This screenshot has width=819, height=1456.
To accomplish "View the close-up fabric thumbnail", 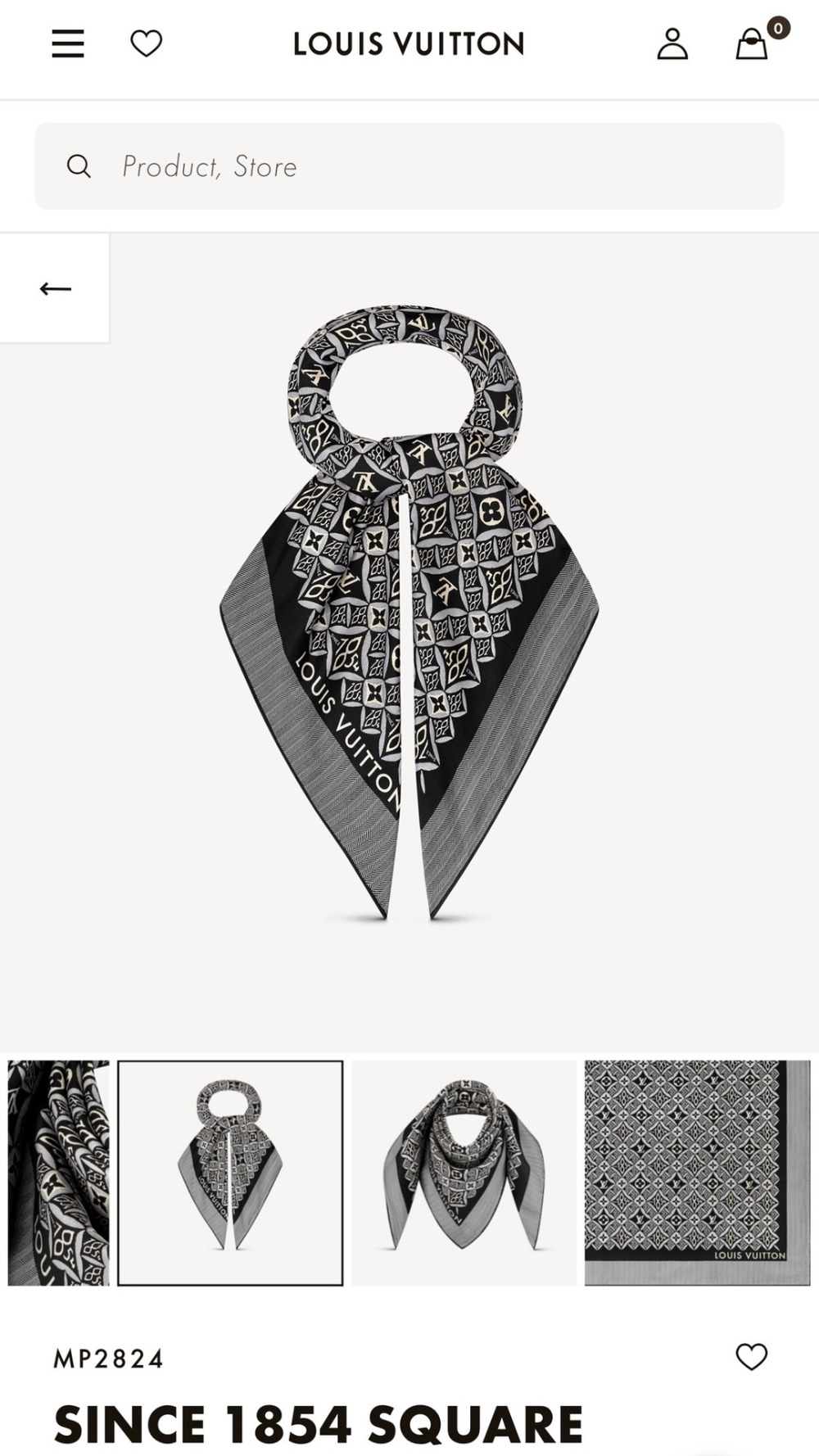I will click(58, 1173).
